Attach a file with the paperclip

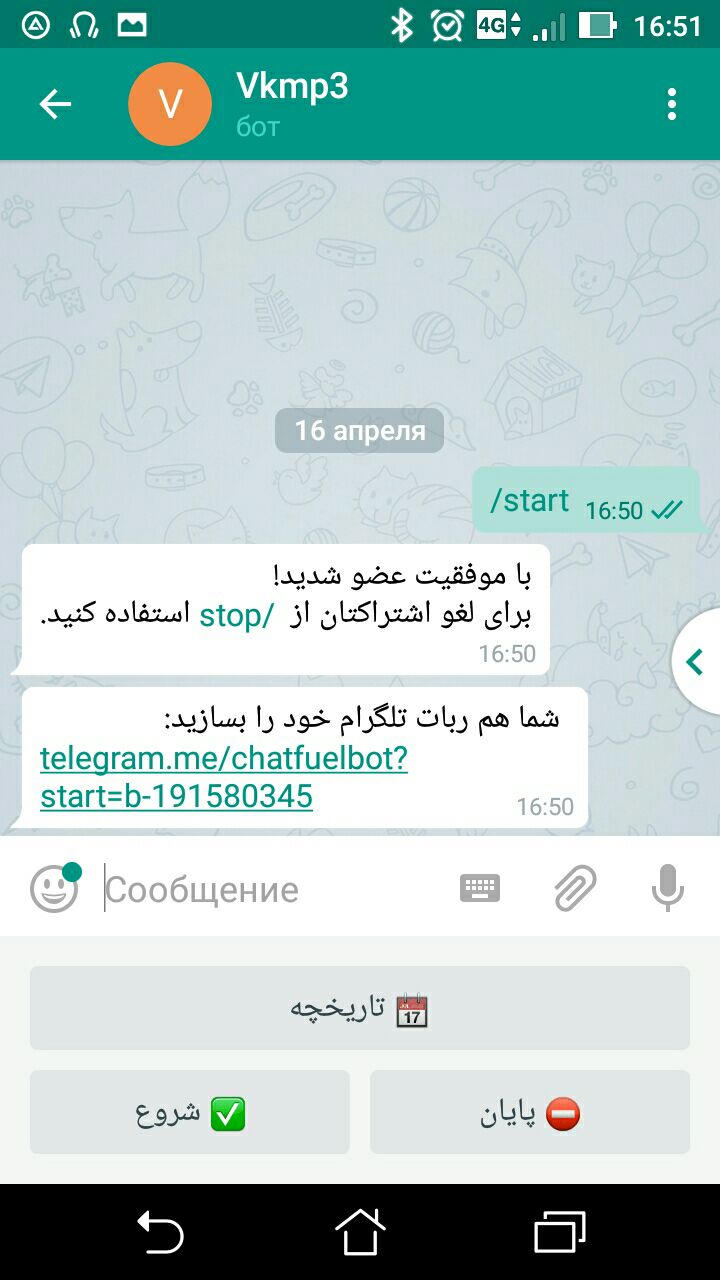coord(576,888)
